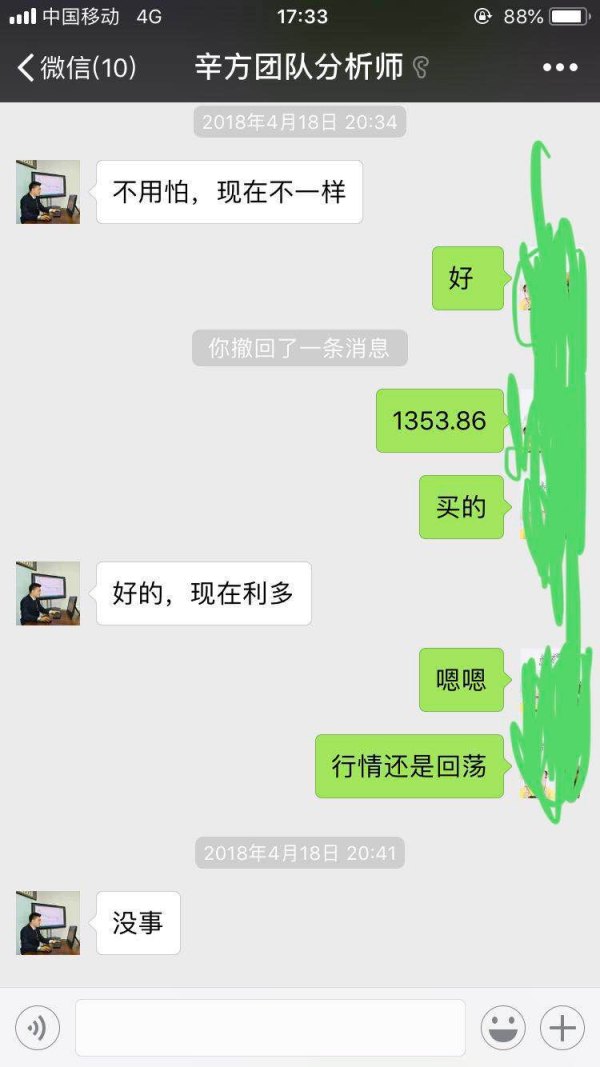Open sender avatar beside 没事 message
The width and height of the screenshot is (600, 1067).
49,922
